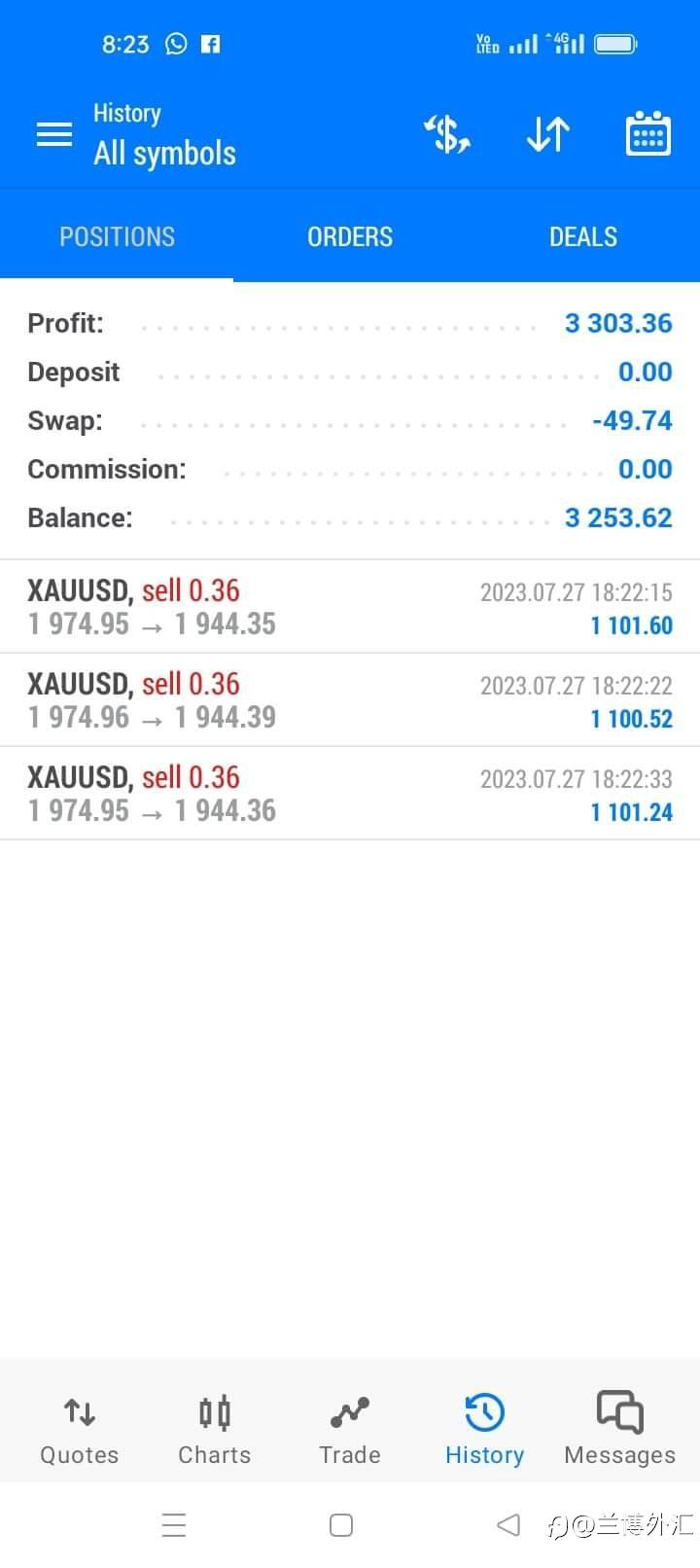Tap the system home button

pyautogui.click(x=341, y=1525)
